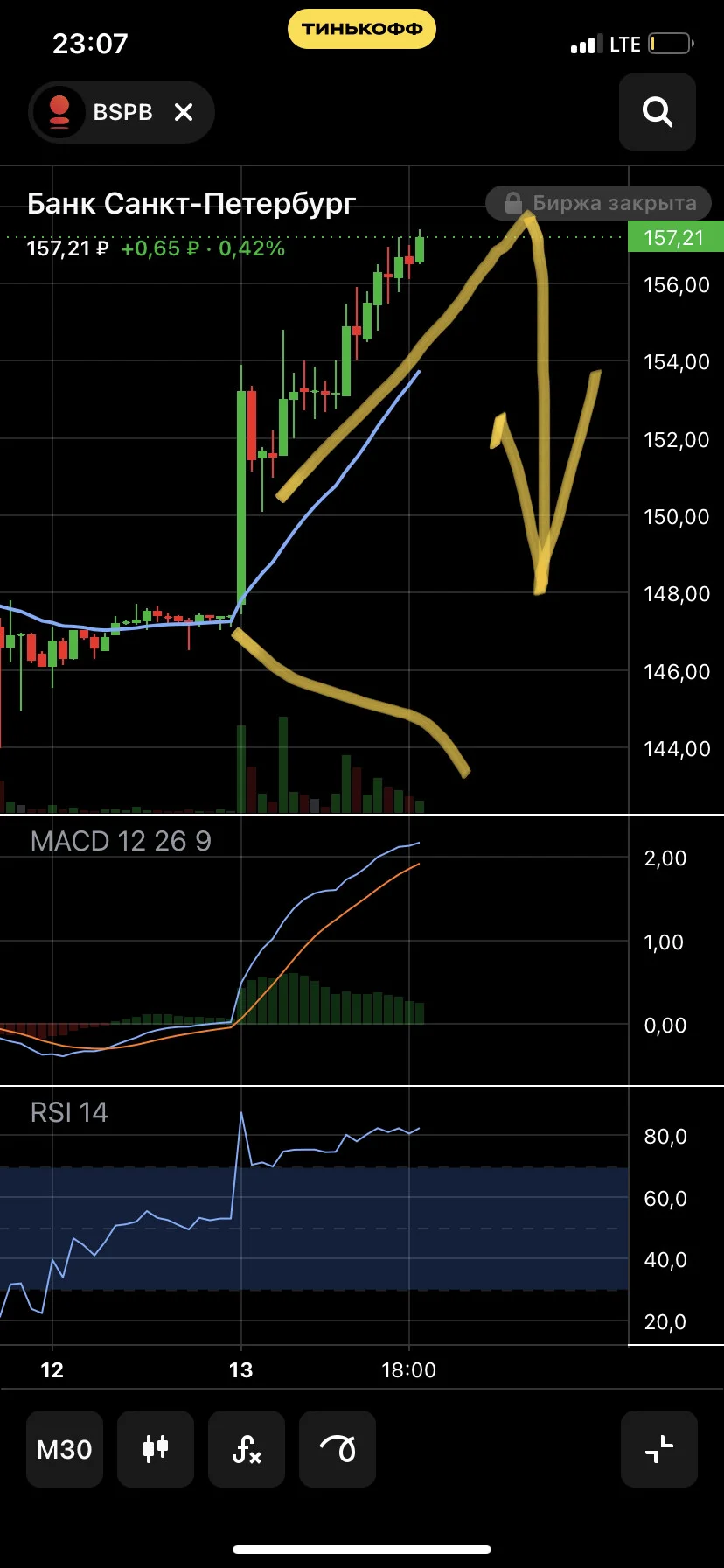Viewport: 724px width, 1568px height.
Task: Collapse the fullscreen chart
Action: tap(659, 1449)
